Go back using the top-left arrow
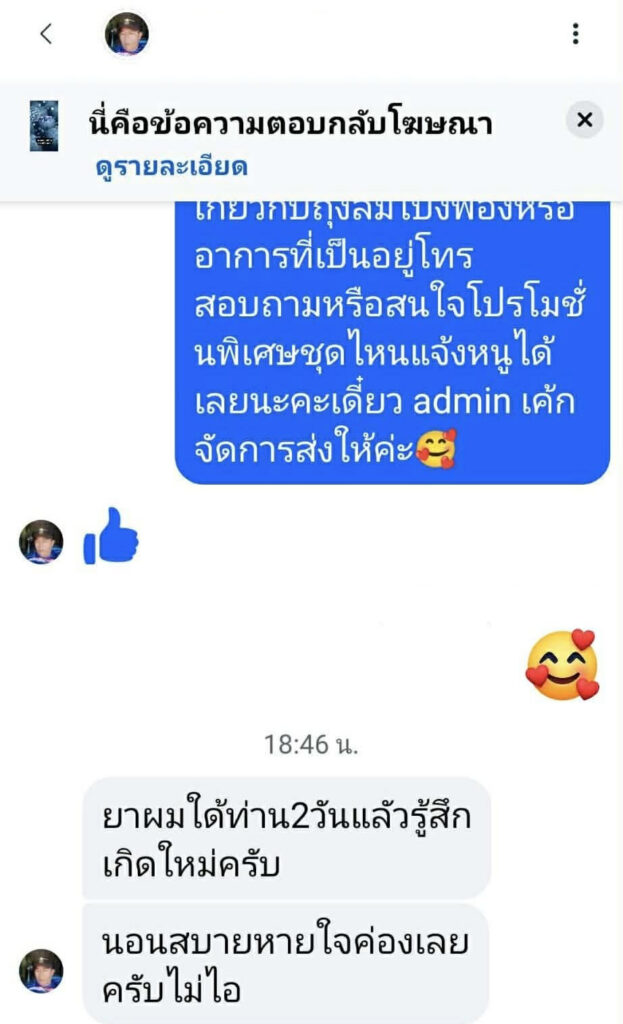Image resolution: width=623 pixels, height=1024 pixels. coord(45,34)
